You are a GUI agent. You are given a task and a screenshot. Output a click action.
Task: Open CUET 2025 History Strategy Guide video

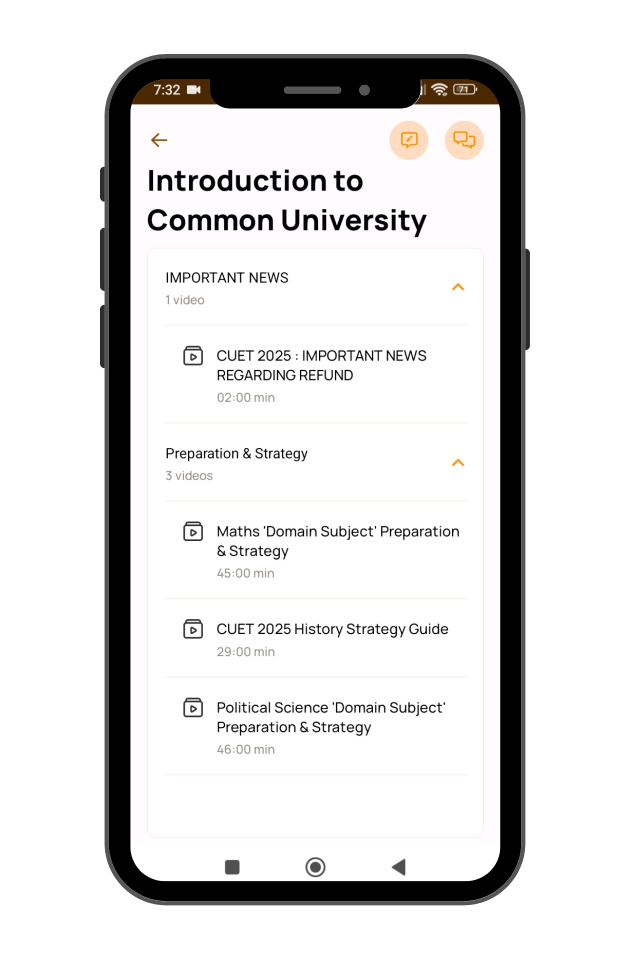tap(320, 638)
